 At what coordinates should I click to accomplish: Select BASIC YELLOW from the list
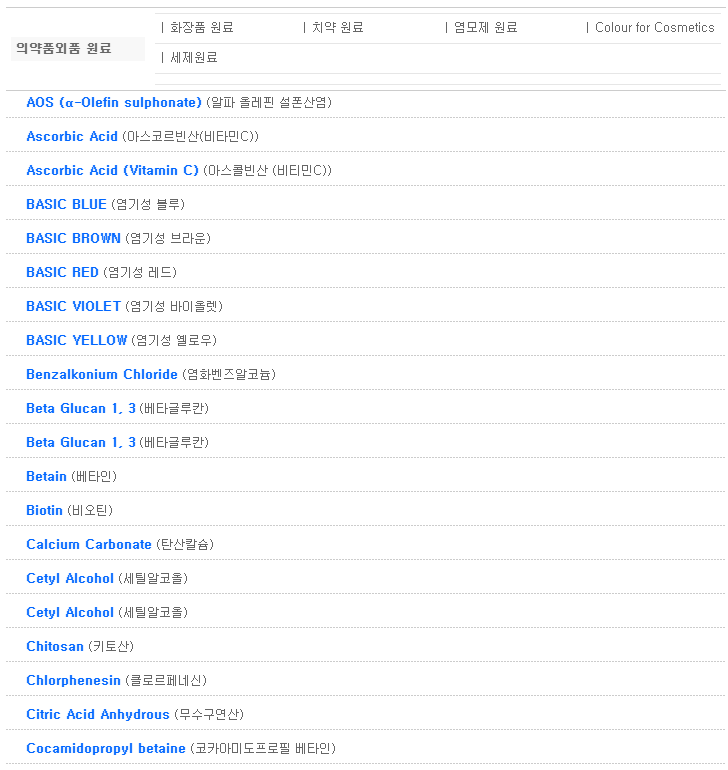coord(77,340)
